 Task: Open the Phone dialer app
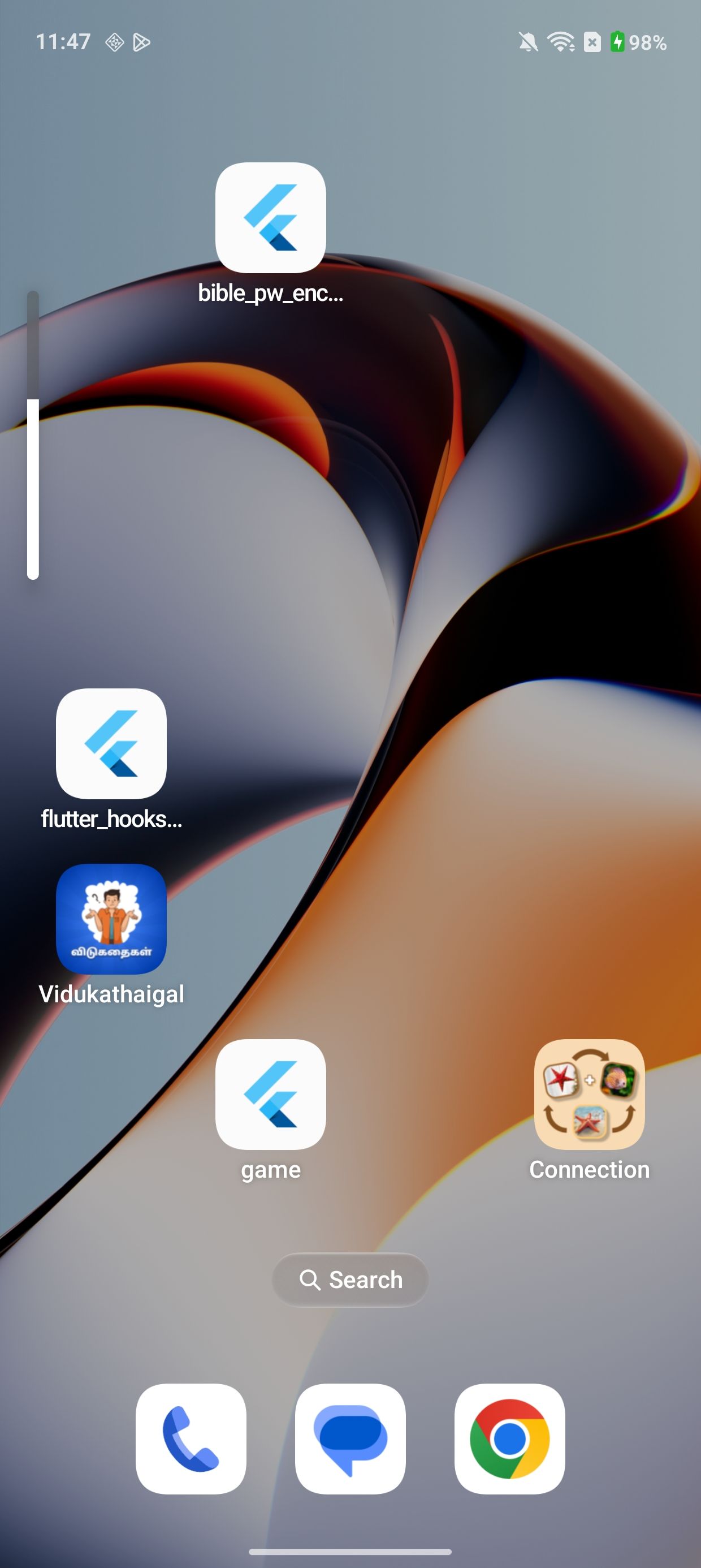coord(191,1439)
